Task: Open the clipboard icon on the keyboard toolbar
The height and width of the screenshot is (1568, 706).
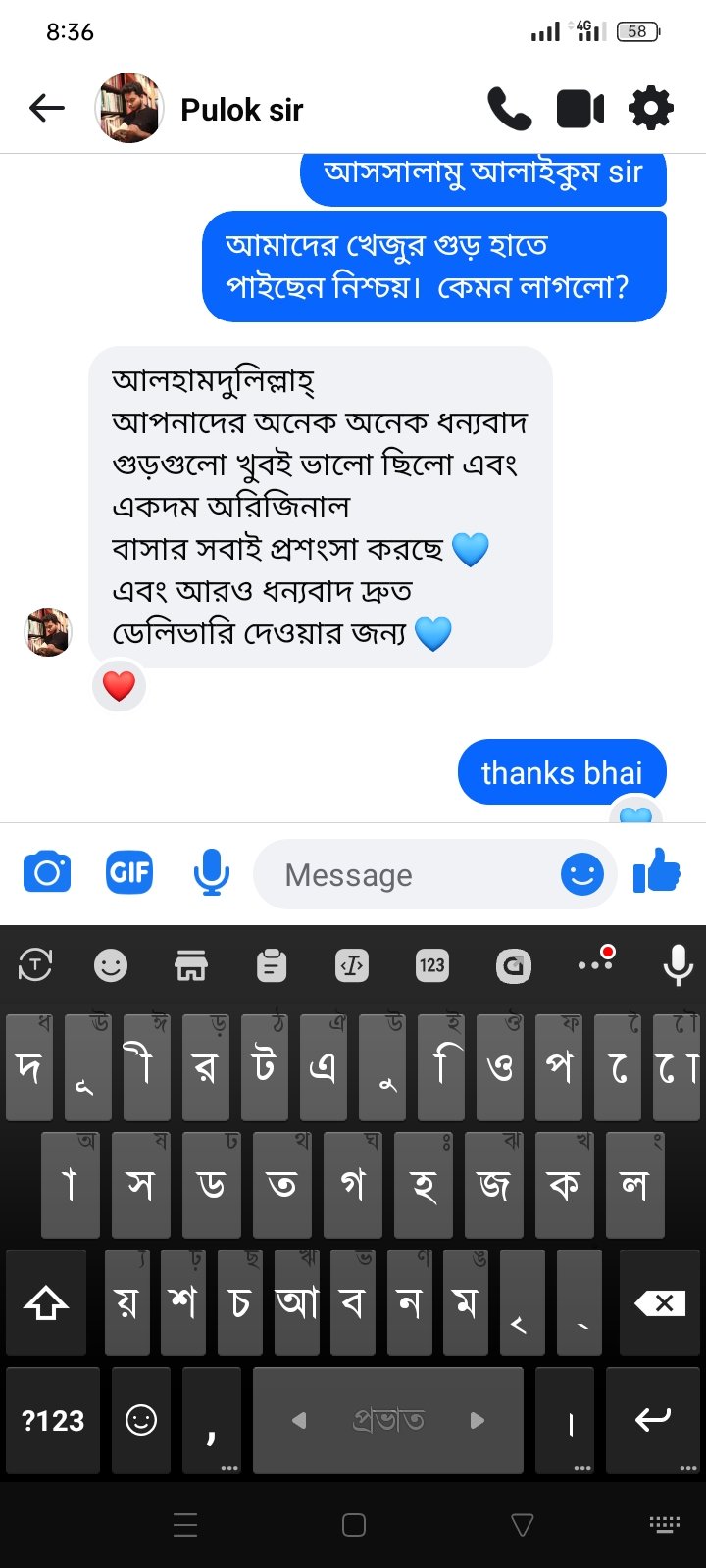Action: [271, 965]
